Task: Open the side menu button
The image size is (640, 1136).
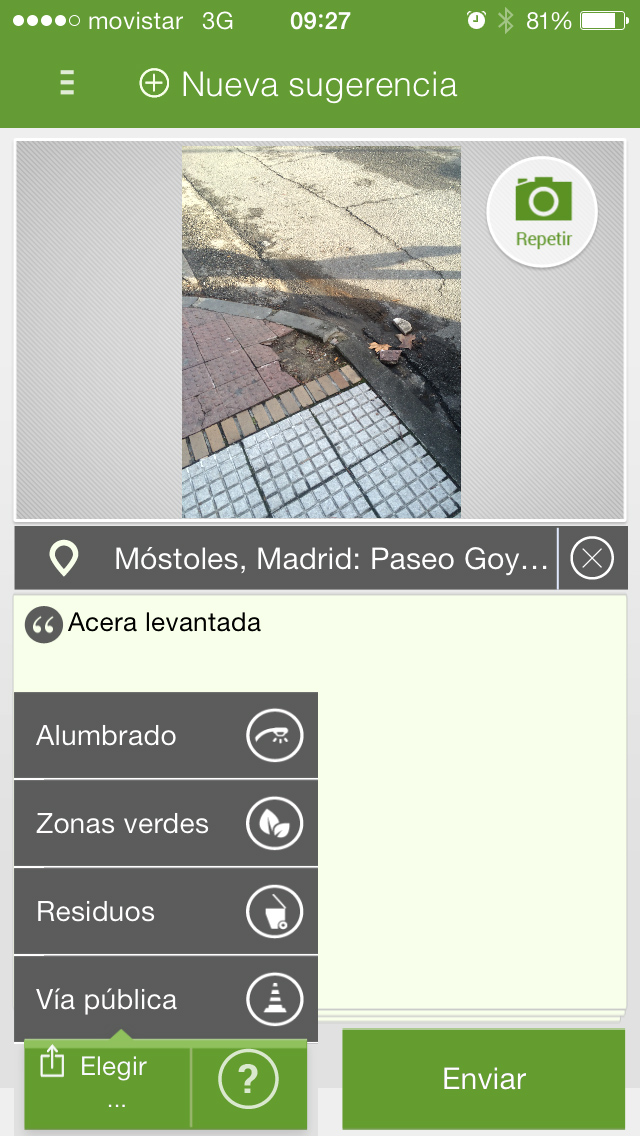Action: pyautogui.click(x=67, y=84)
